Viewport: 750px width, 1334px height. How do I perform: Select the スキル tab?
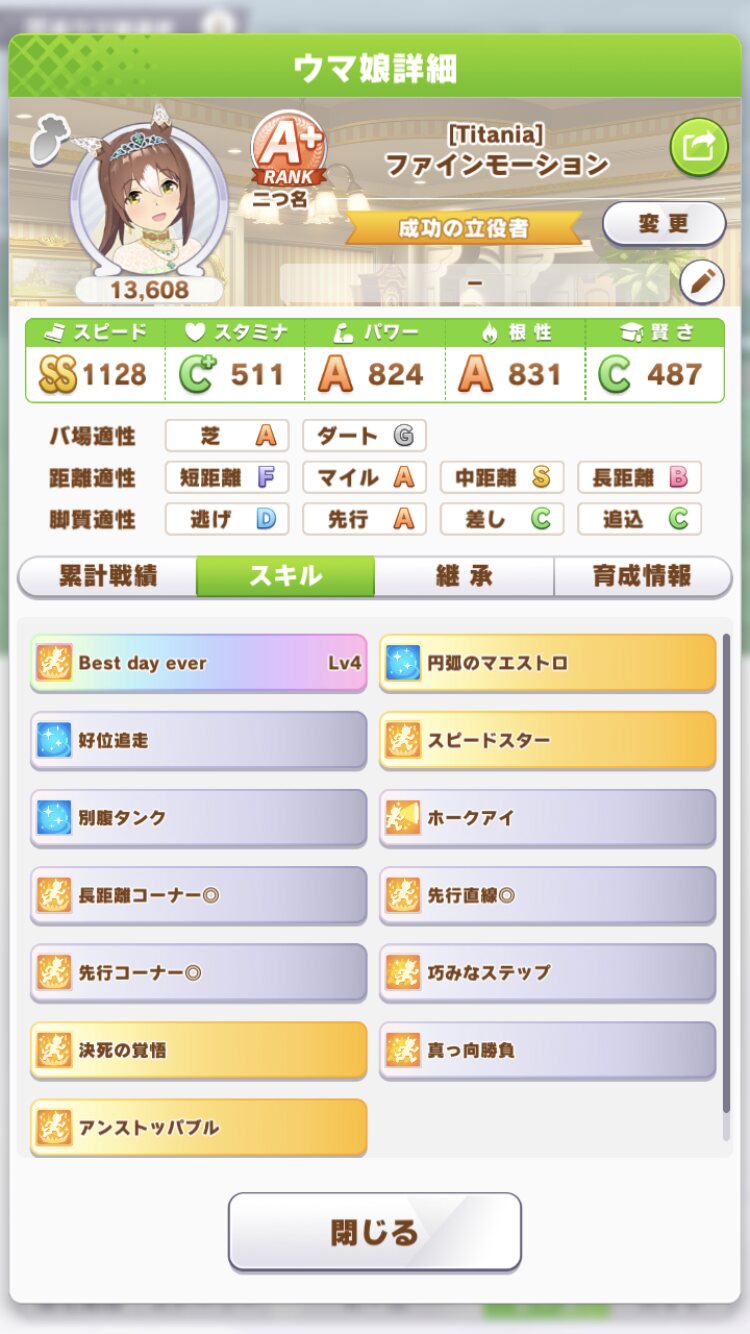(285, 576)
